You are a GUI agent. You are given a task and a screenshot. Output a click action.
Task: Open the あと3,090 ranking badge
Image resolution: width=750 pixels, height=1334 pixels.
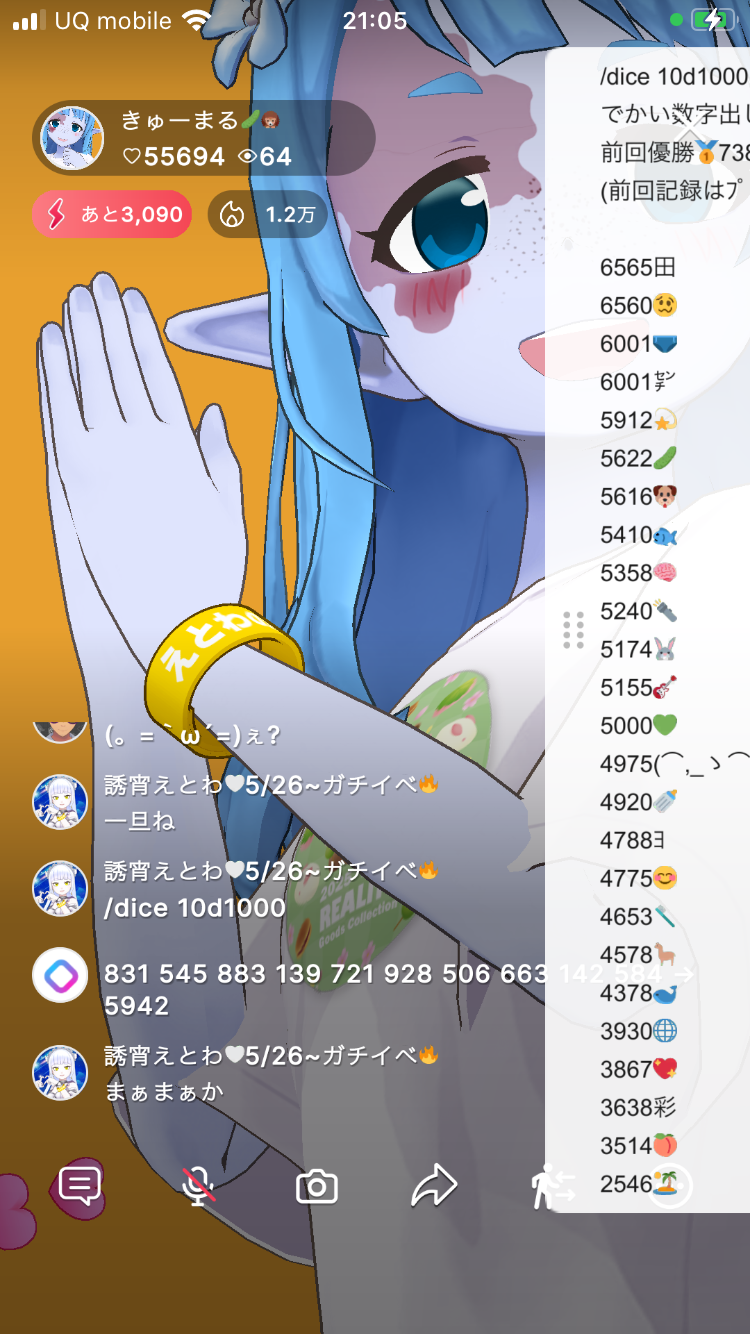112,214
